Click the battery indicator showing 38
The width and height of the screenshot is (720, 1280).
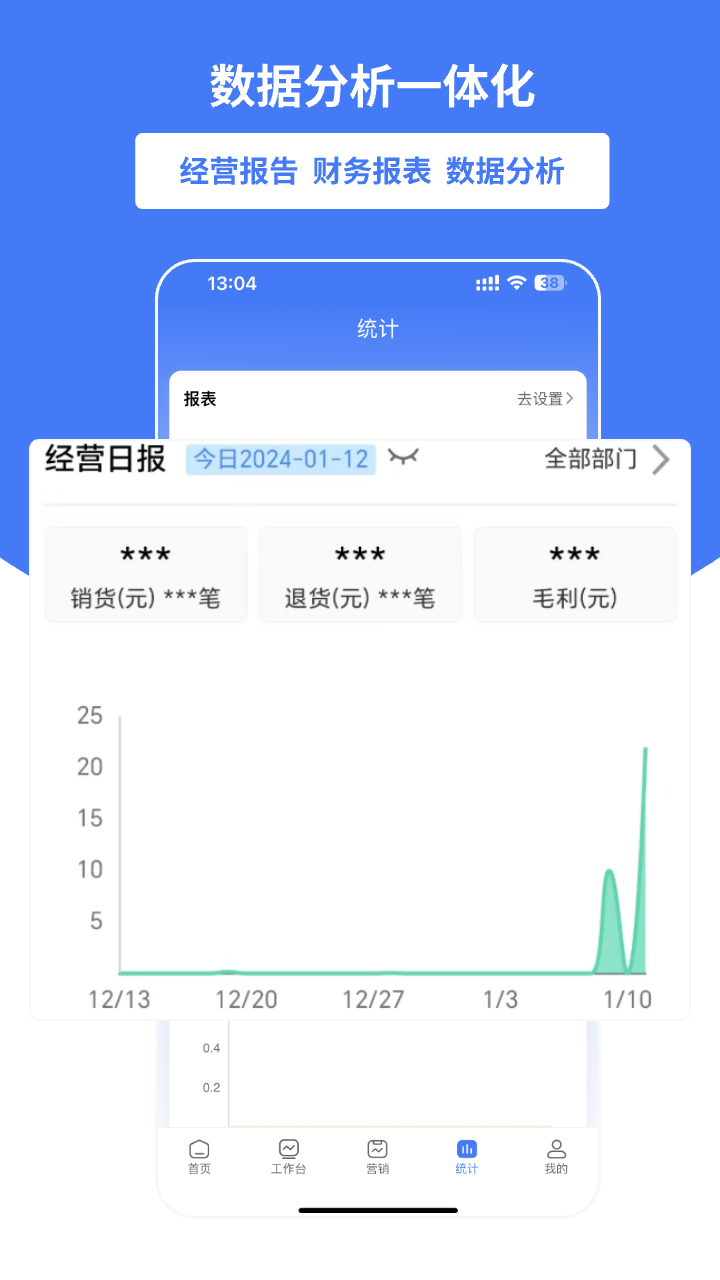pos(548,284)
